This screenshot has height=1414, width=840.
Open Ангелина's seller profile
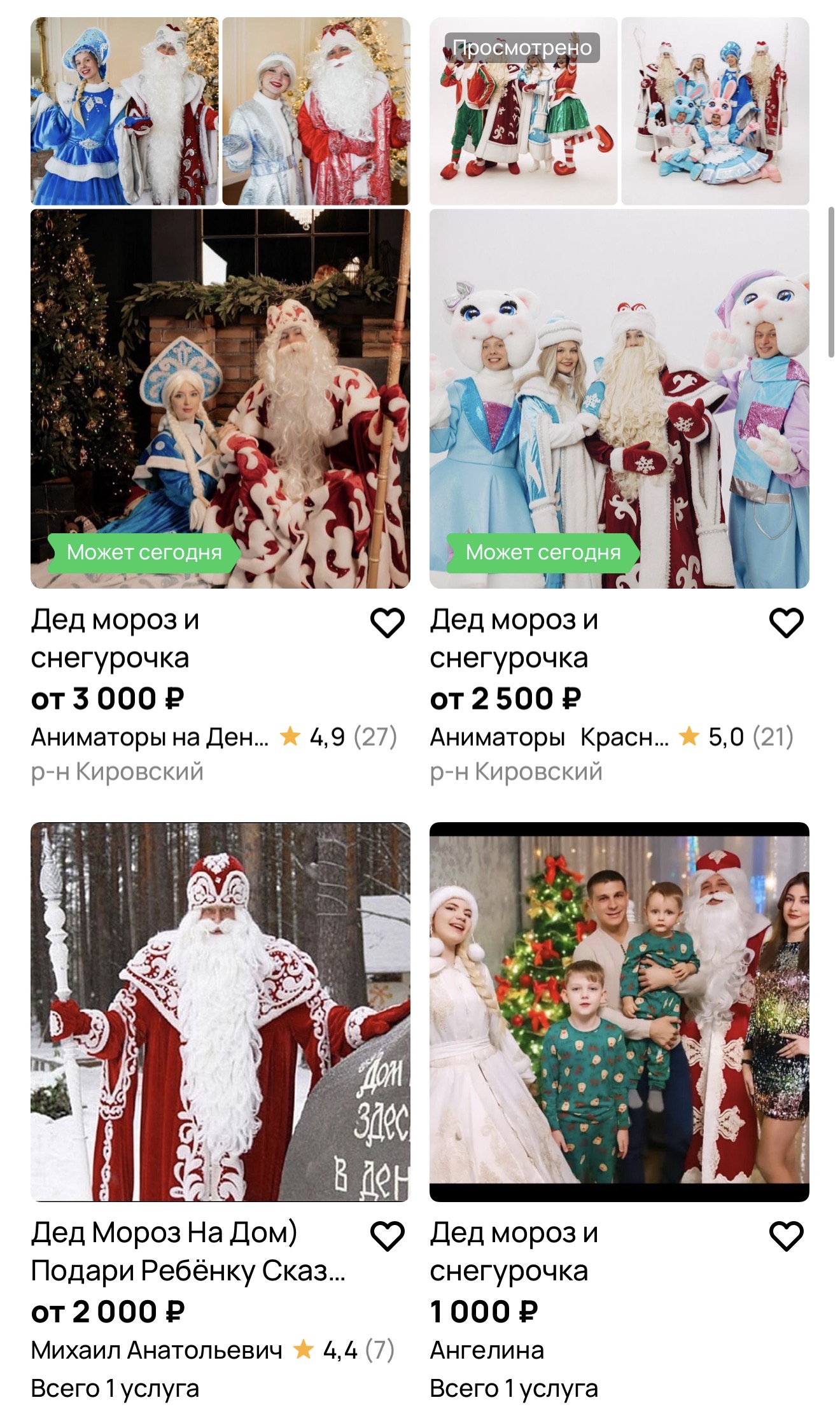487,1349
